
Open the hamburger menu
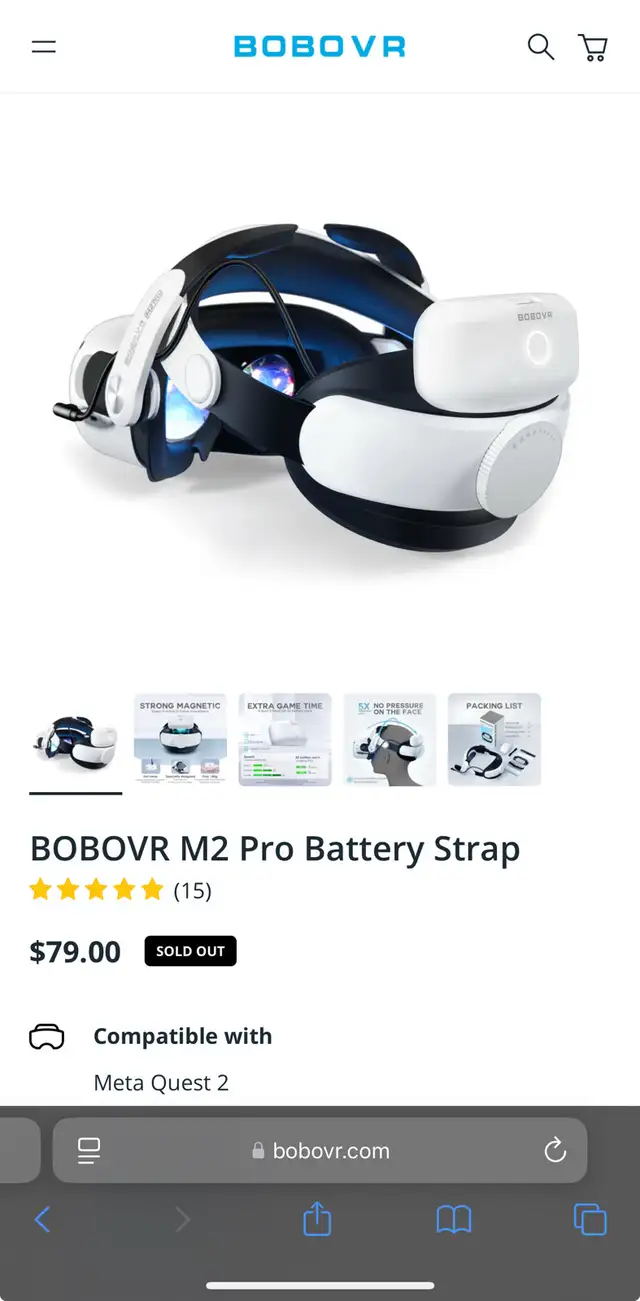pos(44,46)
